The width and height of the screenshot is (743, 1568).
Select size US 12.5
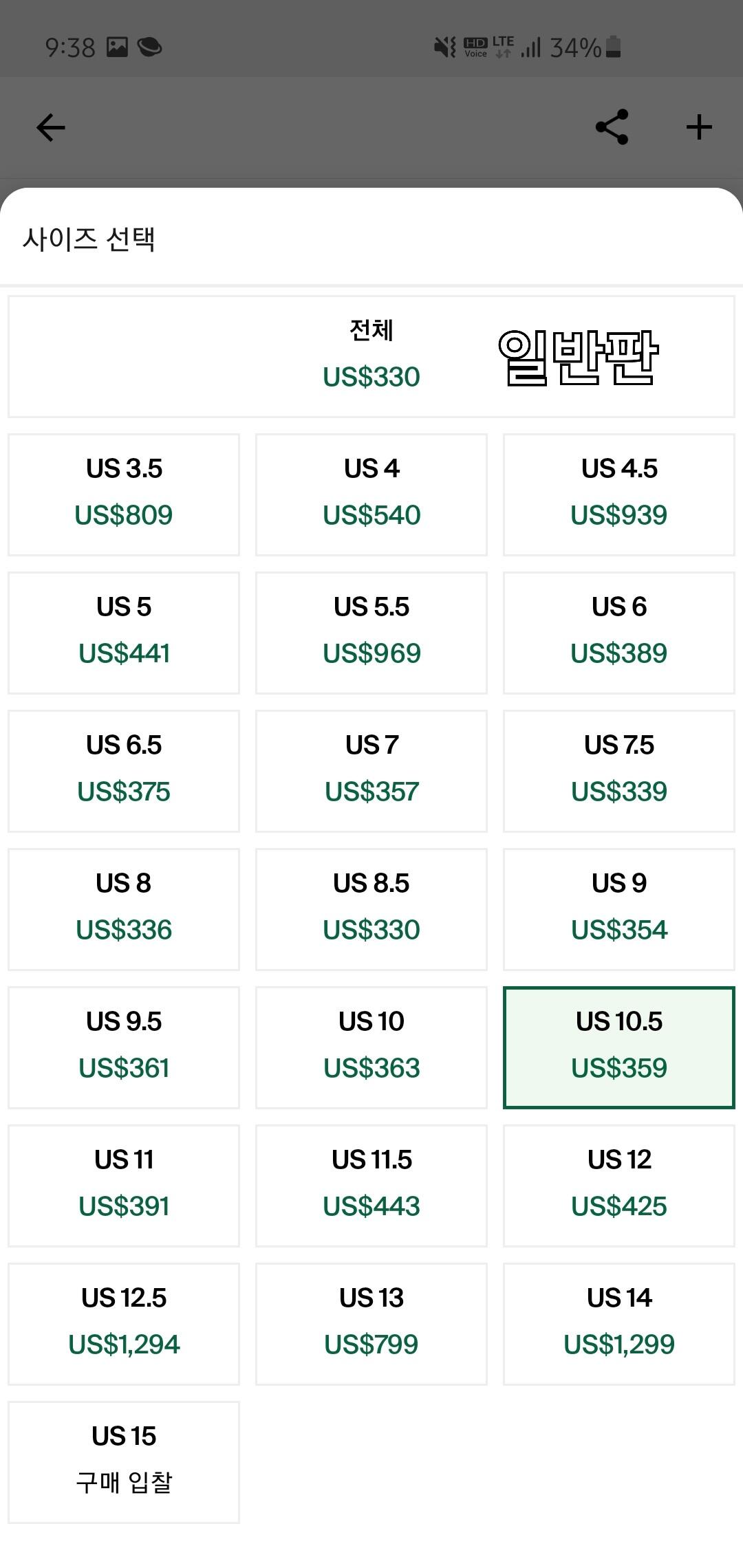[124, 1323]
